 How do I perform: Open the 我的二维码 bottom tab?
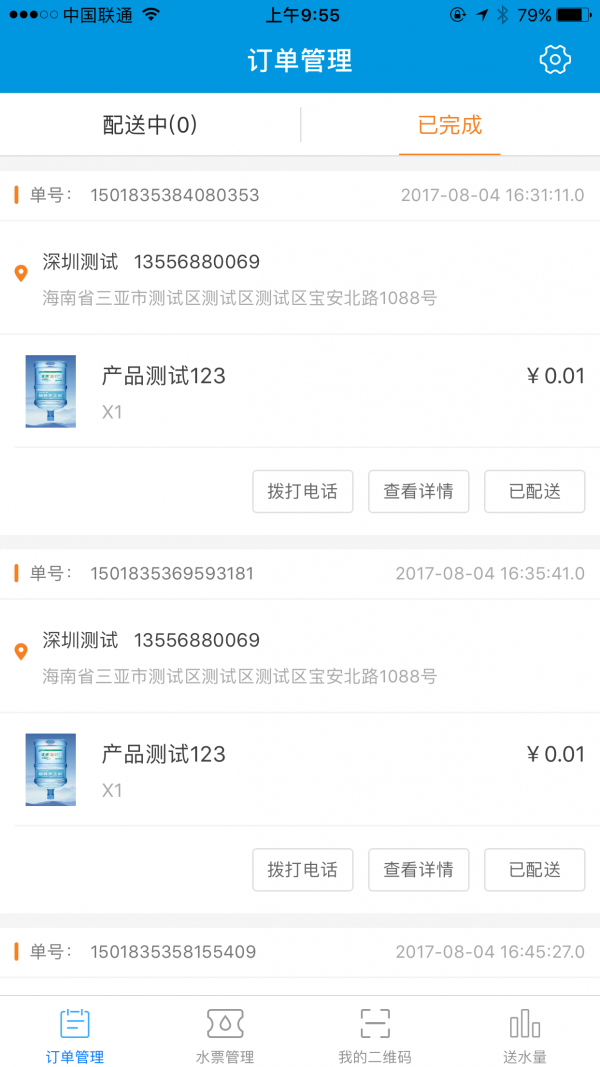[x=375, y=1035]
